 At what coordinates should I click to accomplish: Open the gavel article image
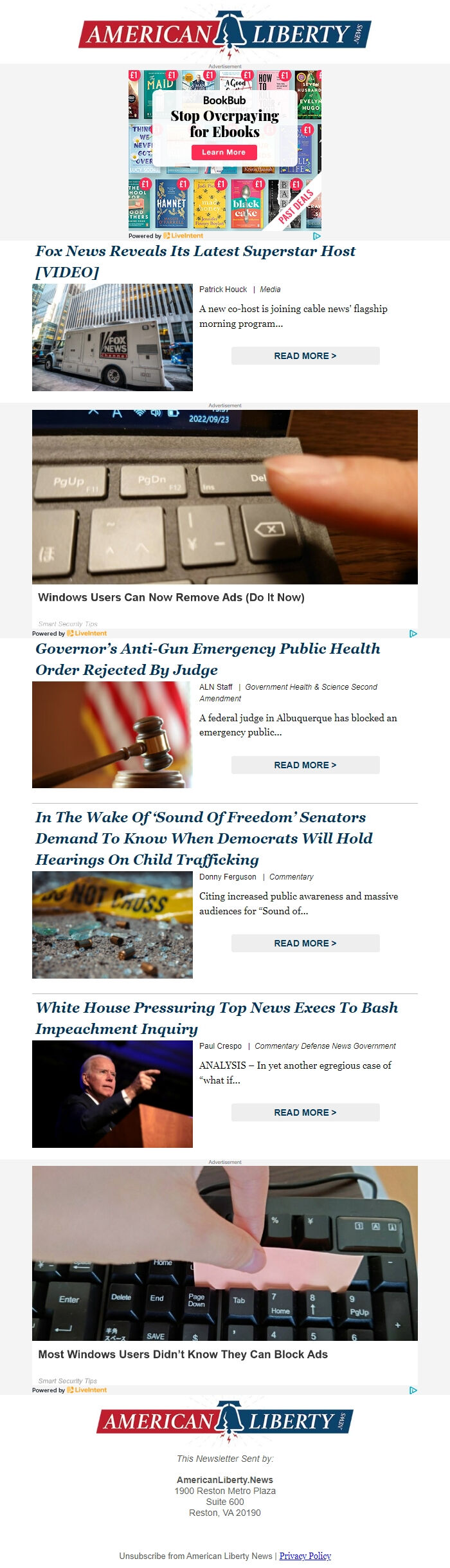click(x=113, y=735)
